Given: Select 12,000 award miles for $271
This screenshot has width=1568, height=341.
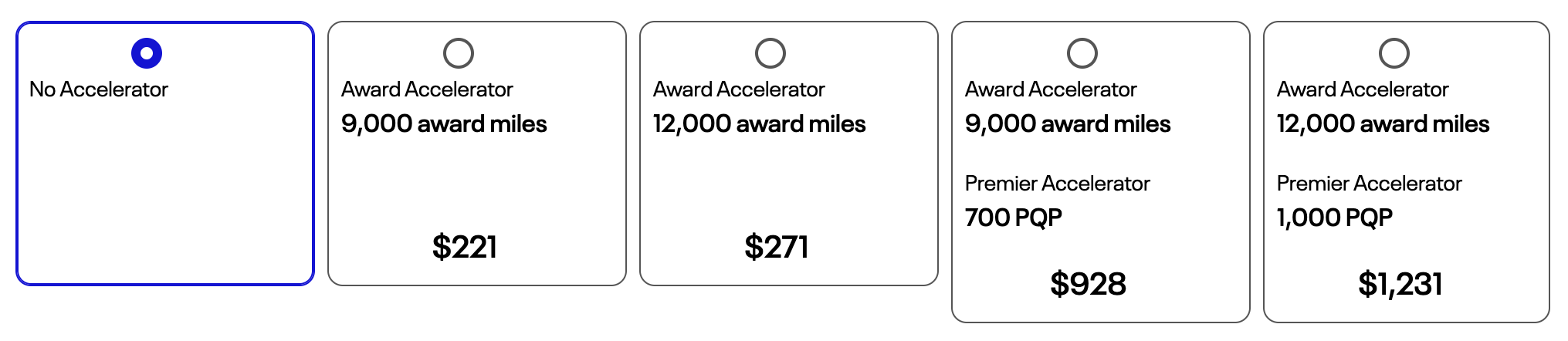Looking at the screenshot, I should point(770,53).
